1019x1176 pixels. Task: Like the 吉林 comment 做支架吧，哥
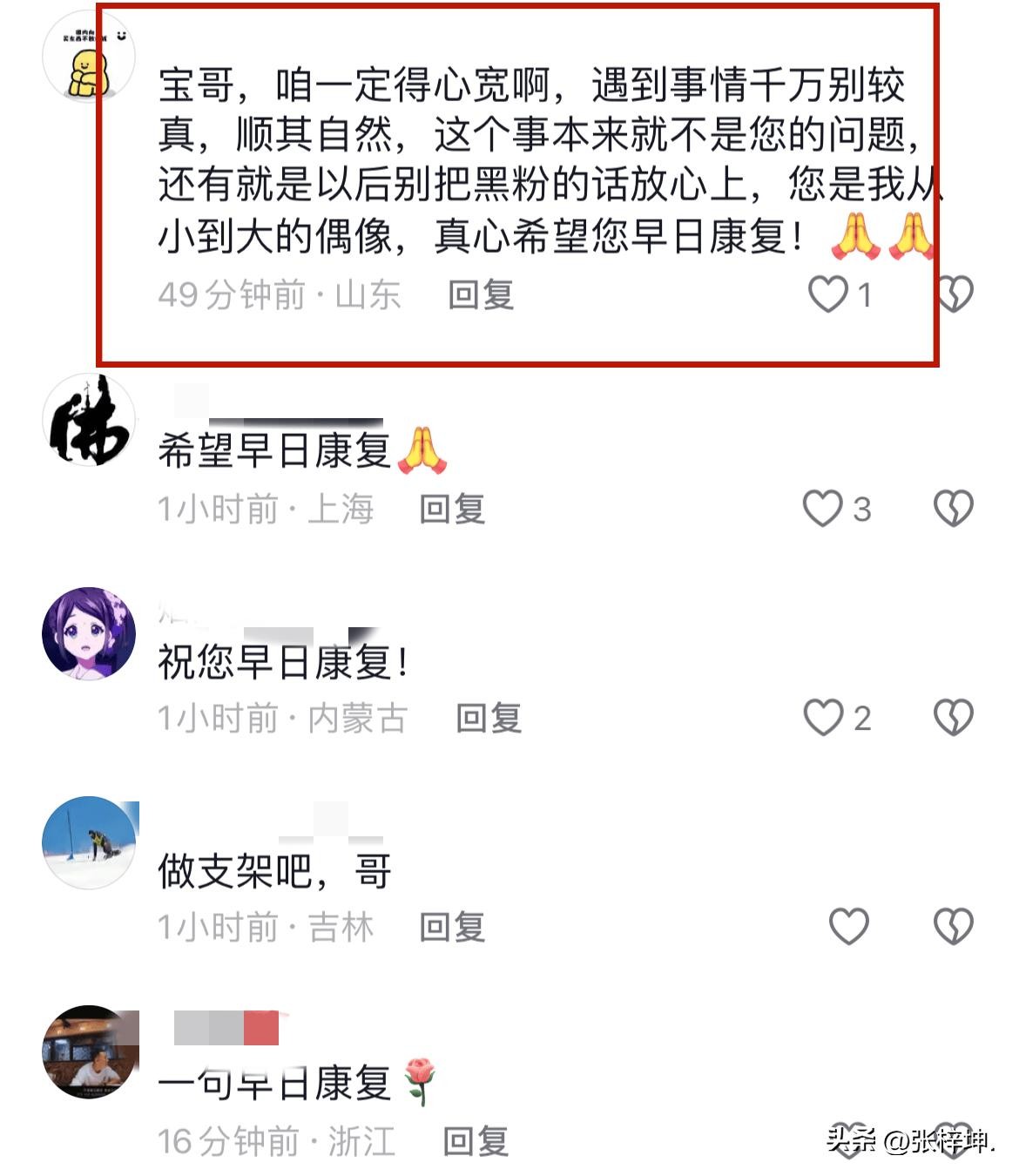[848, 927]
